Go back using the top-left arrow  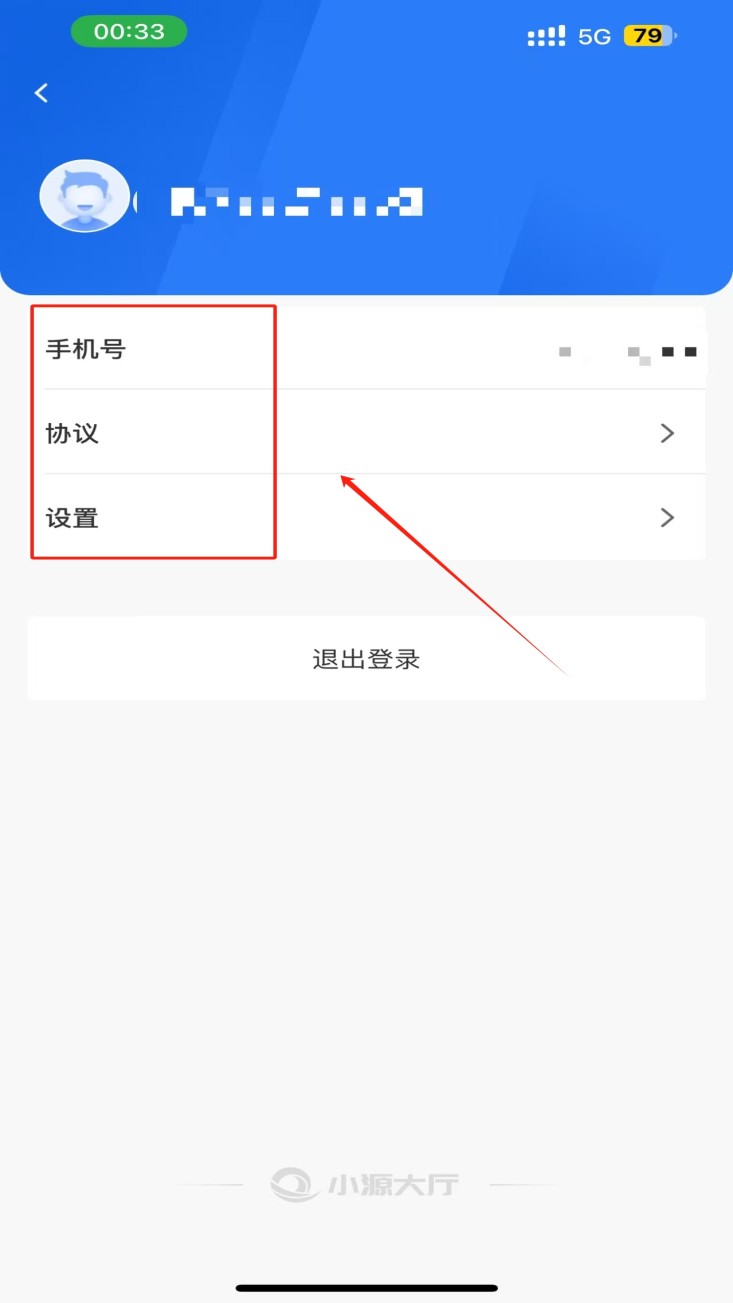point(41,93)
